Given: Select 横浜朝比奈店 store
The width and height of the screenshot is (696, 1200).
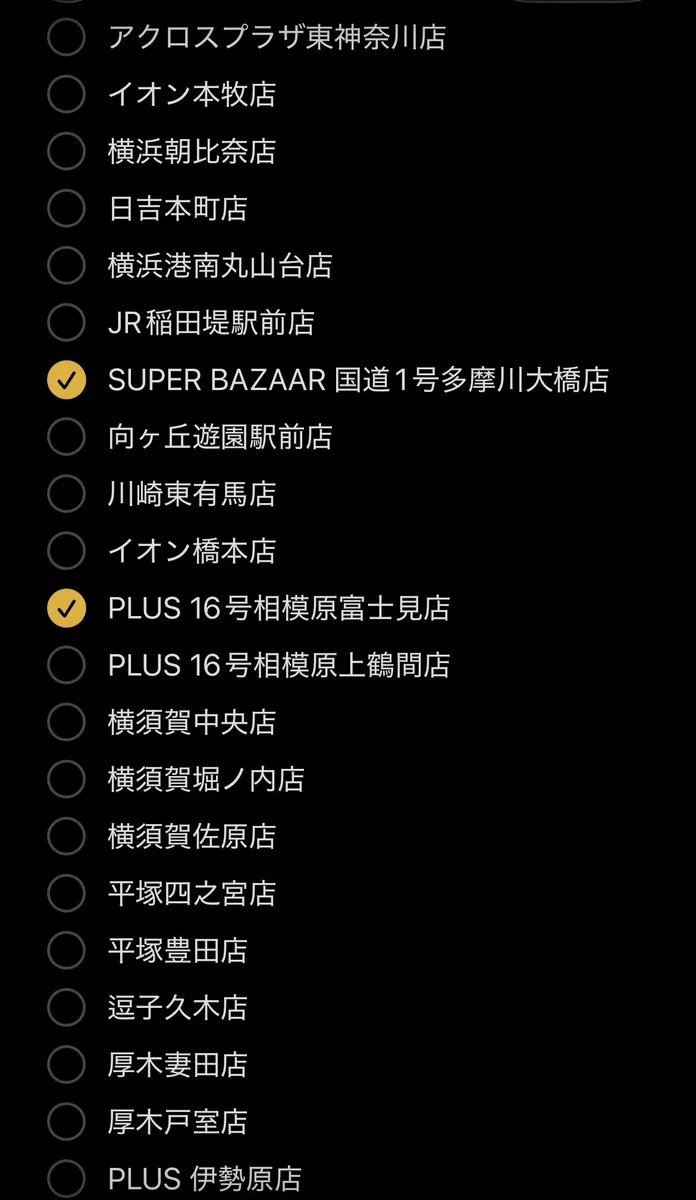Looking at the screenshot, I should (66, 152).
